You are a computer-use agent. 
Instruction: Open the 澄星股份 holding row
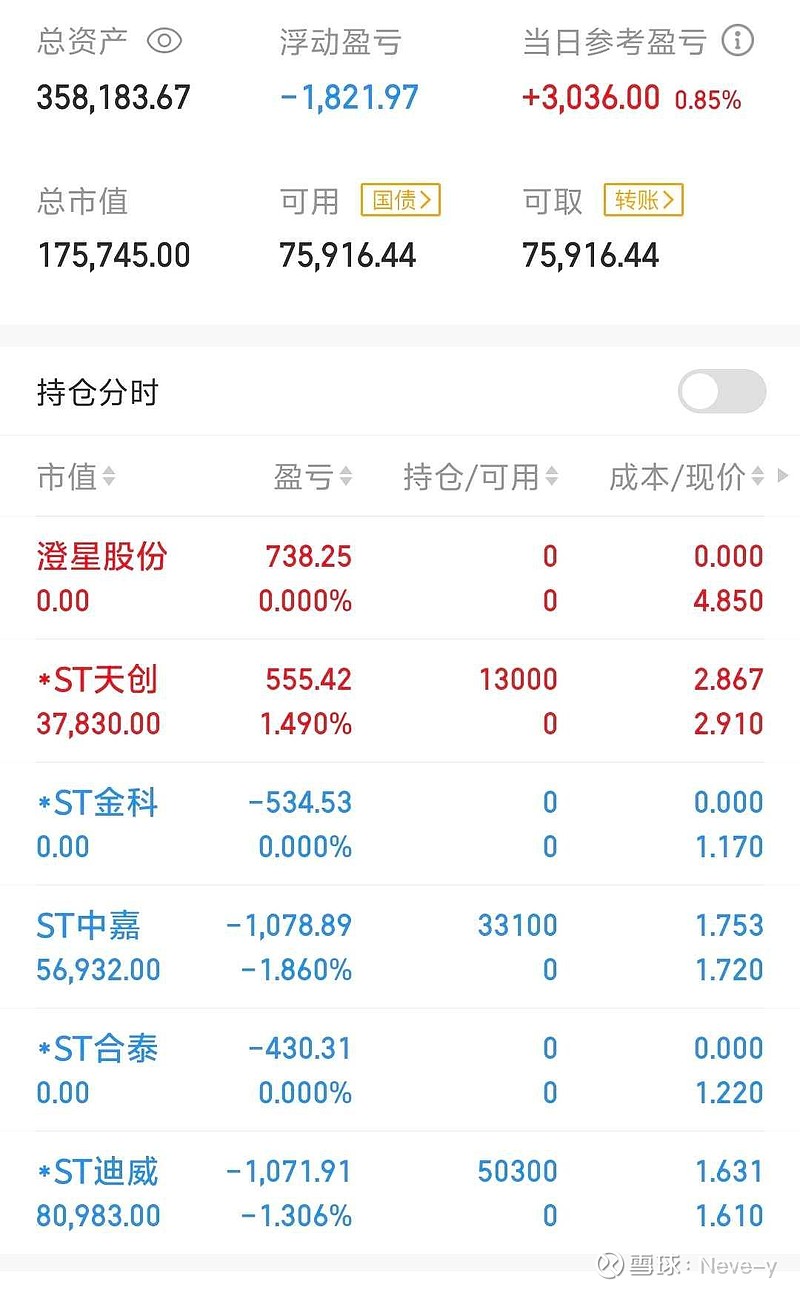point(400,578)
